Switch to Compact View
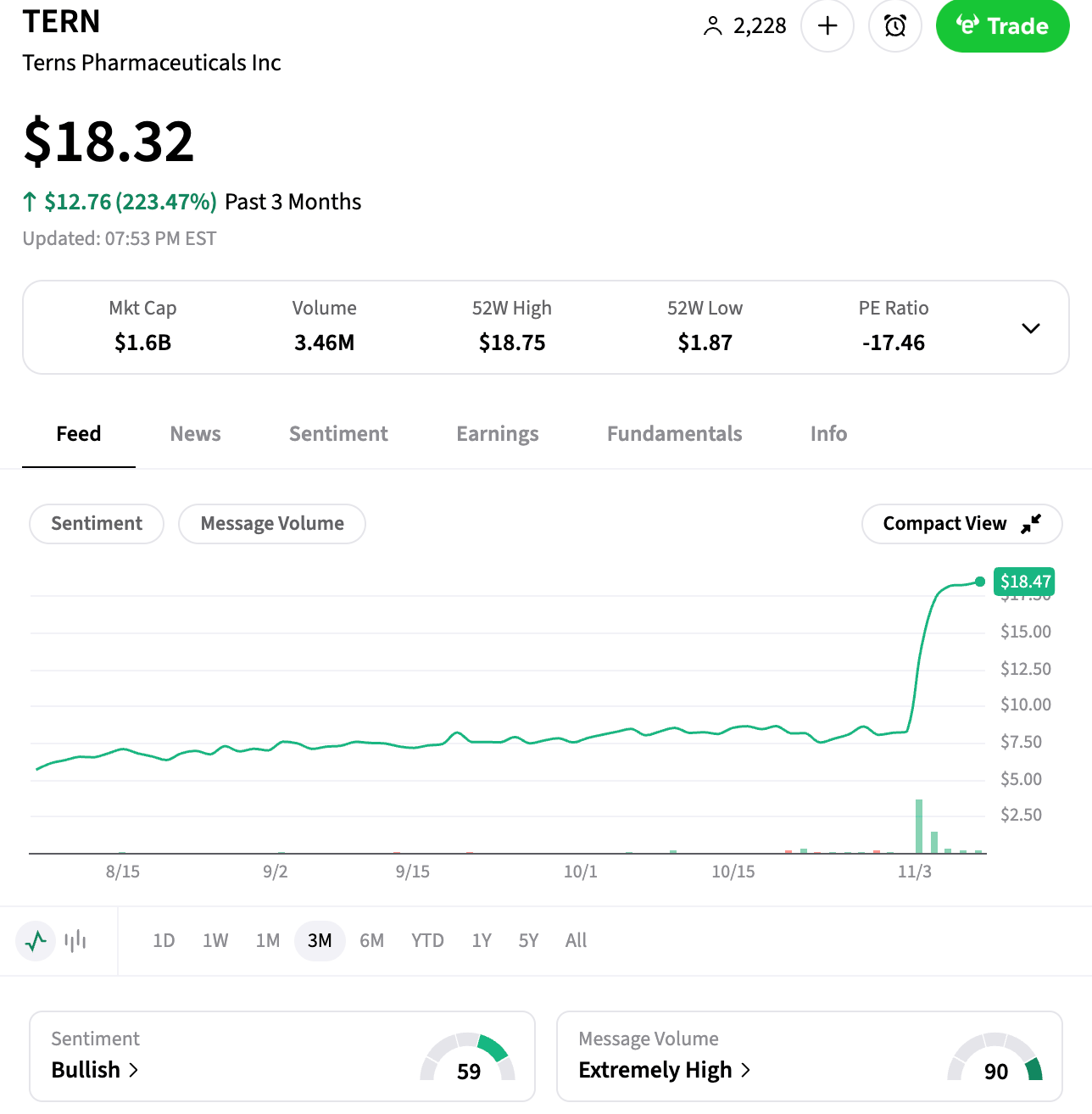1092x1114 pixels. tap(961, 524)
